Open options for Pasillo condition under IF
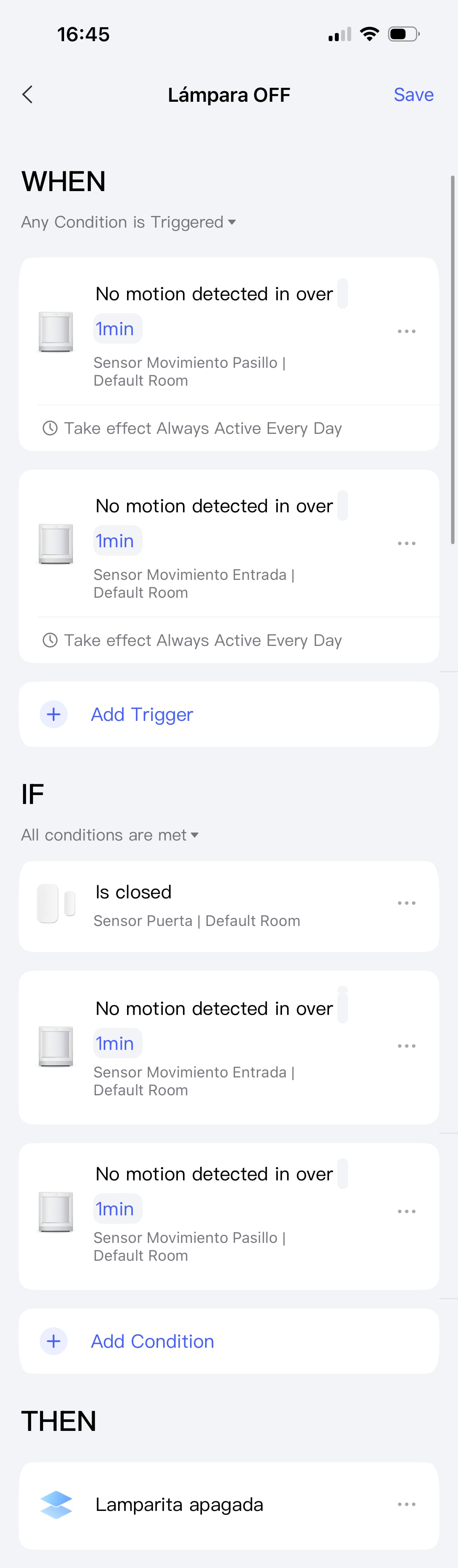Viewport: 458px width, 1568px height. (x=406, y=1211)
